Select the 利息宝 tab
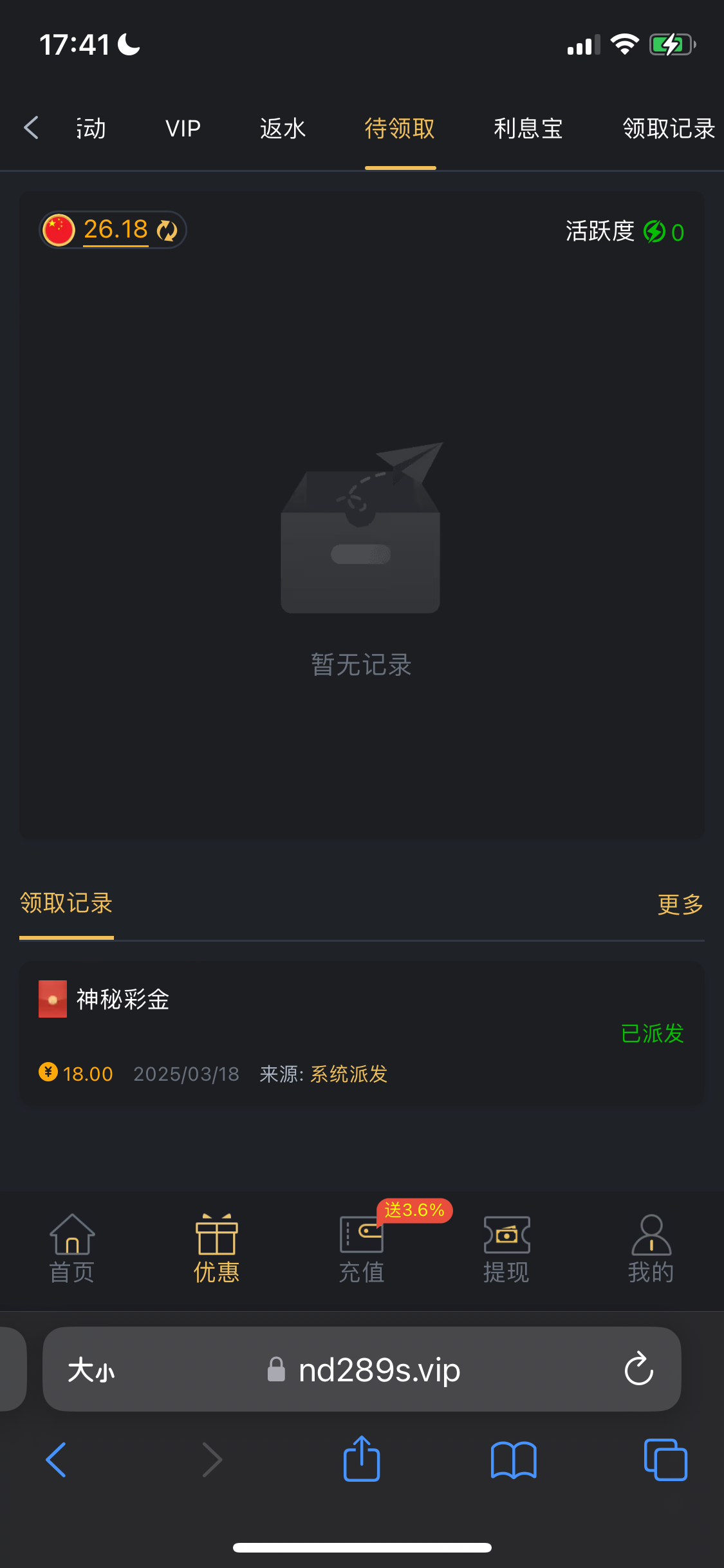The image size is (724, 1568). point(528,129)
